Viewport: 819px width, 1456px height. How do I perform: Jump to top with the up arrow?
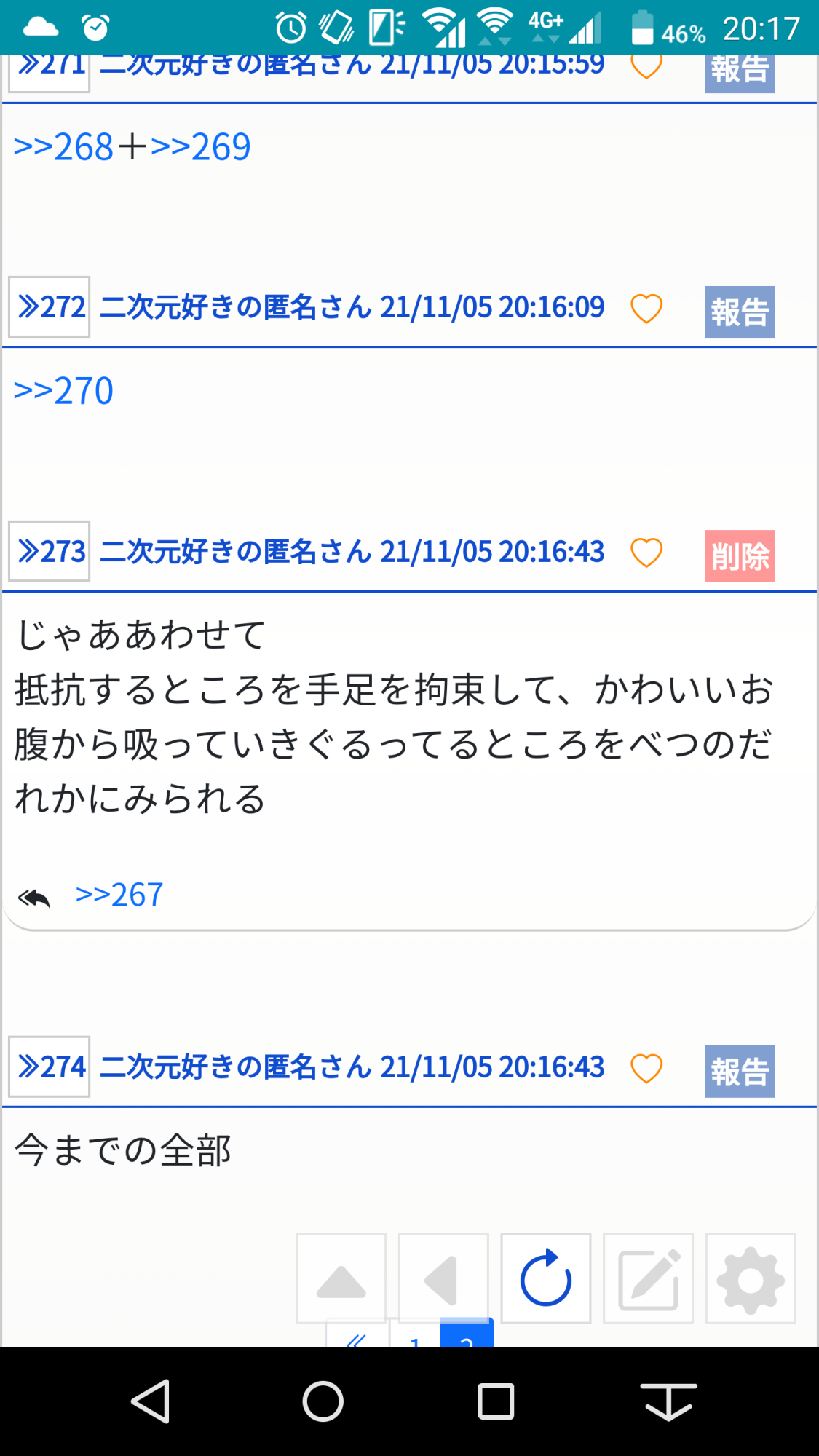341,1278
